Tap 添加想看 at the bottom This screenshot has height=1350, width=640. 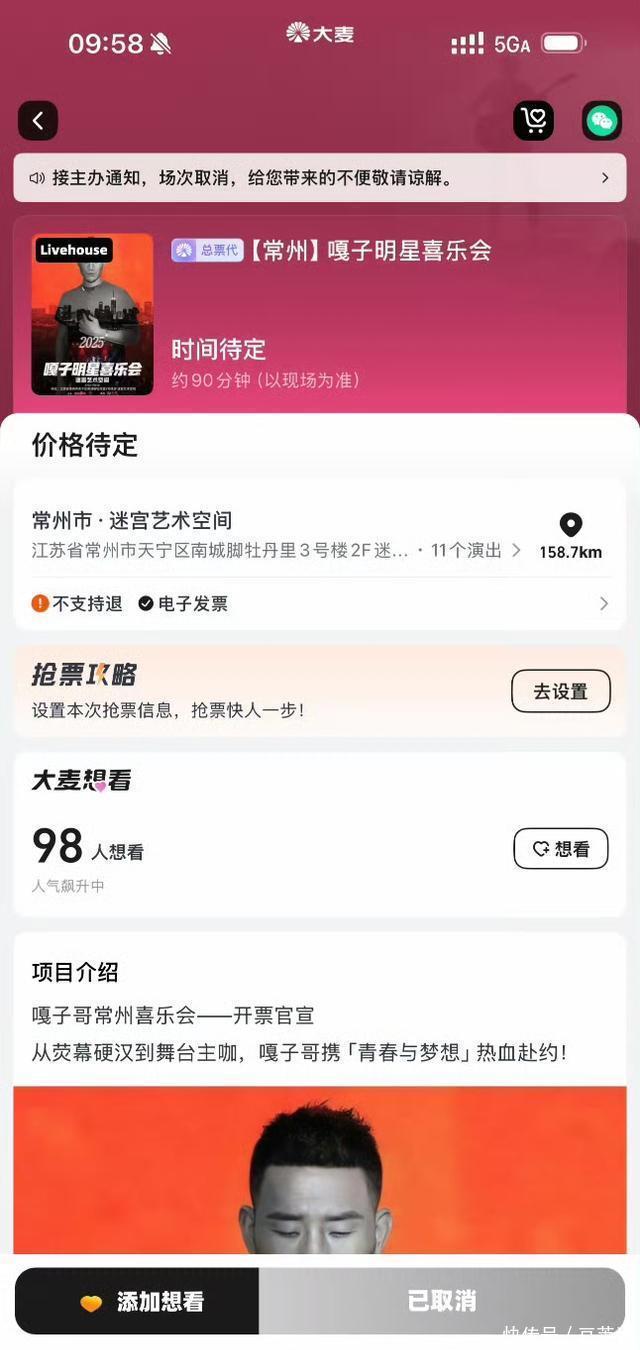click(140, 1301)
